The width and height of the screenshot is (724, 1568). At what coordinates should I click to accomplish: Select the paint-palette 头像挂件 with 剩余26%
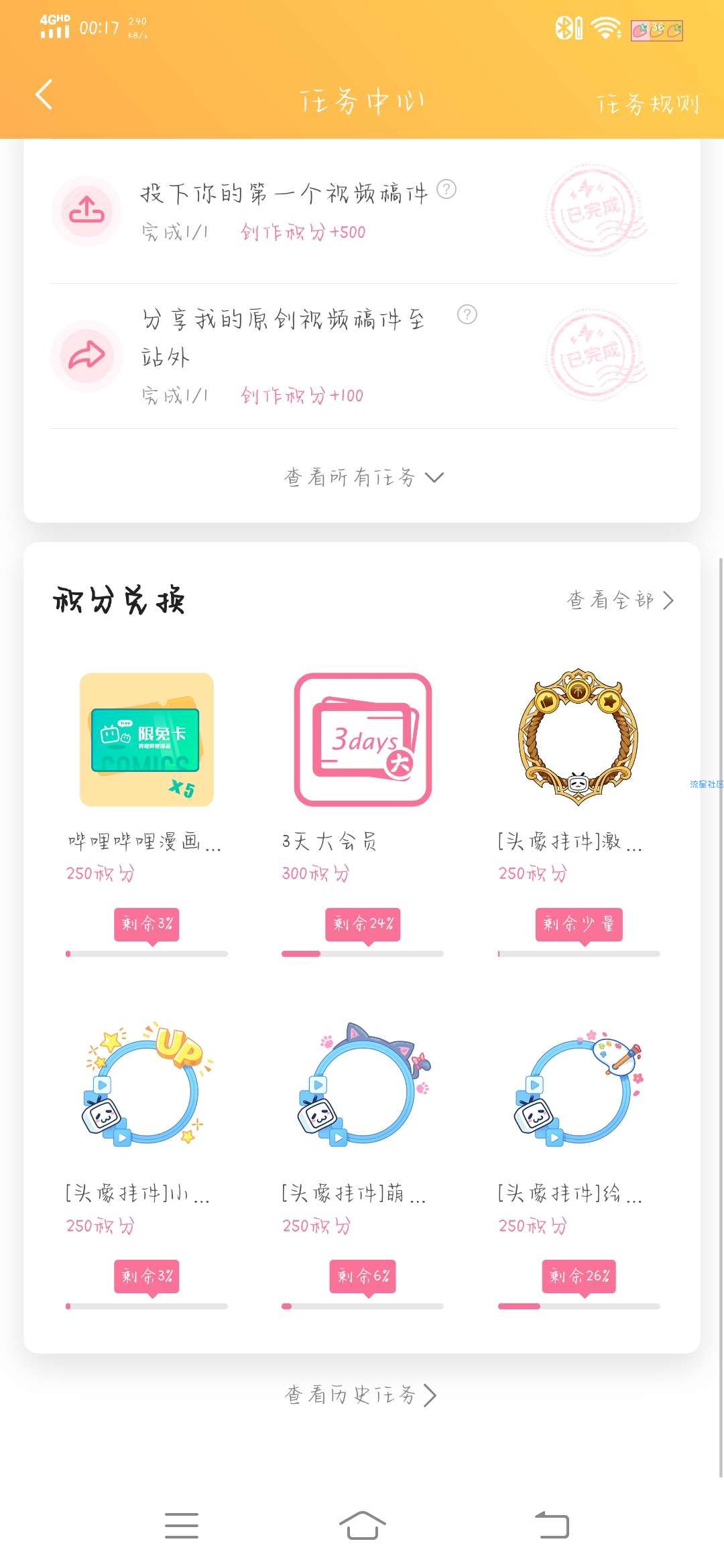[579, 1089]
